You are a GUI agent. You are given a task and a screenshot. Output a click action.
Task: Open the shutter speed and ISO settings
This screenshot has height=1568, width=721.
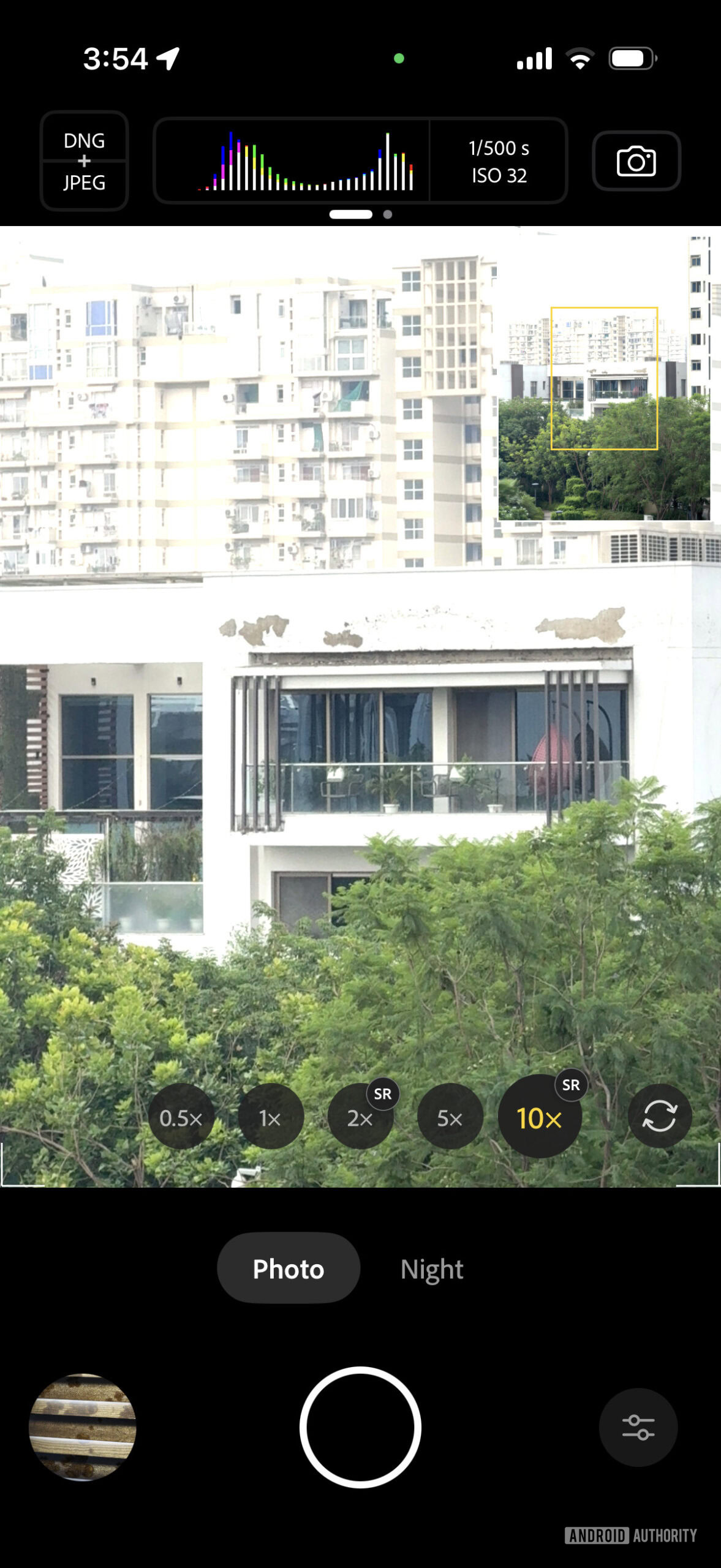pos(499,161)
